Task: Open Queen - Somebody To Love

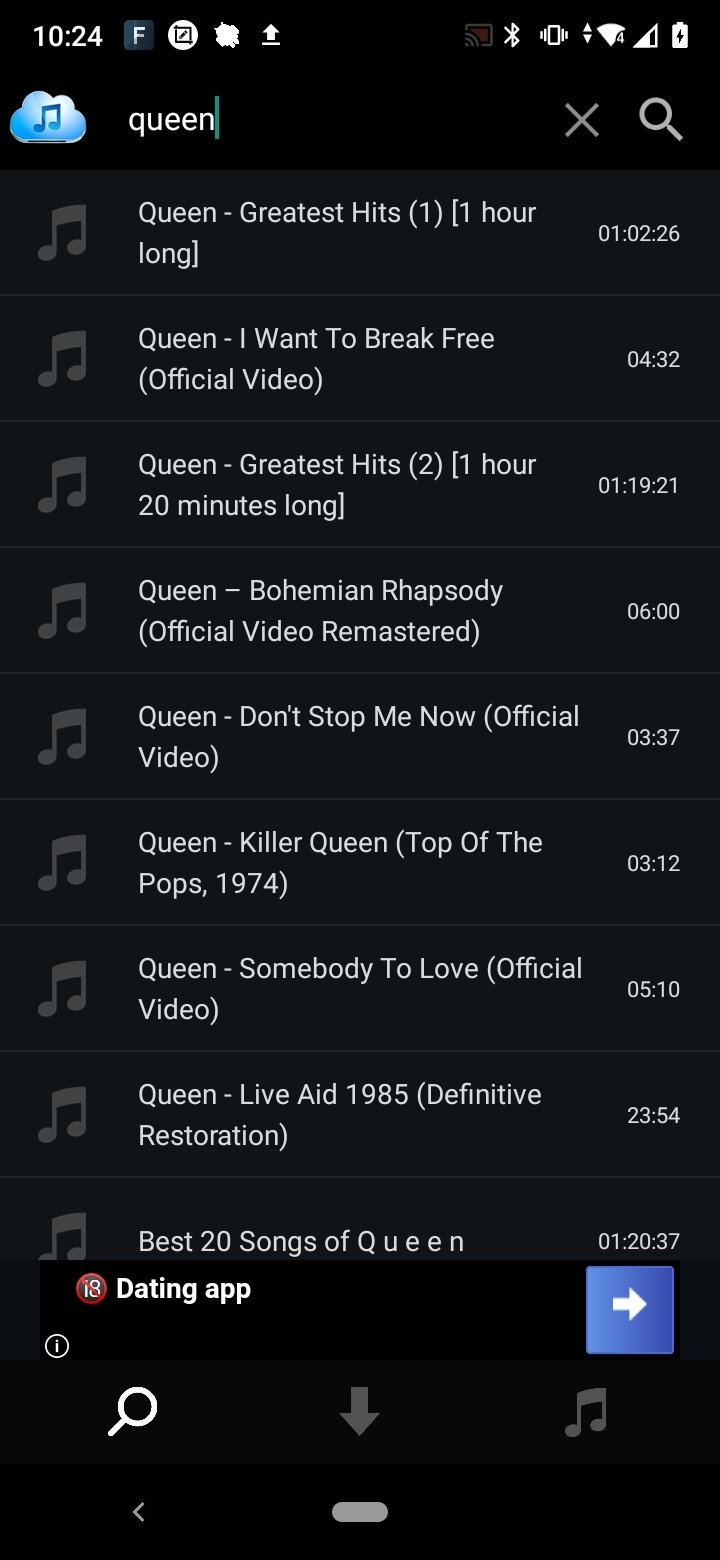Action: click(x=360, y=989)
